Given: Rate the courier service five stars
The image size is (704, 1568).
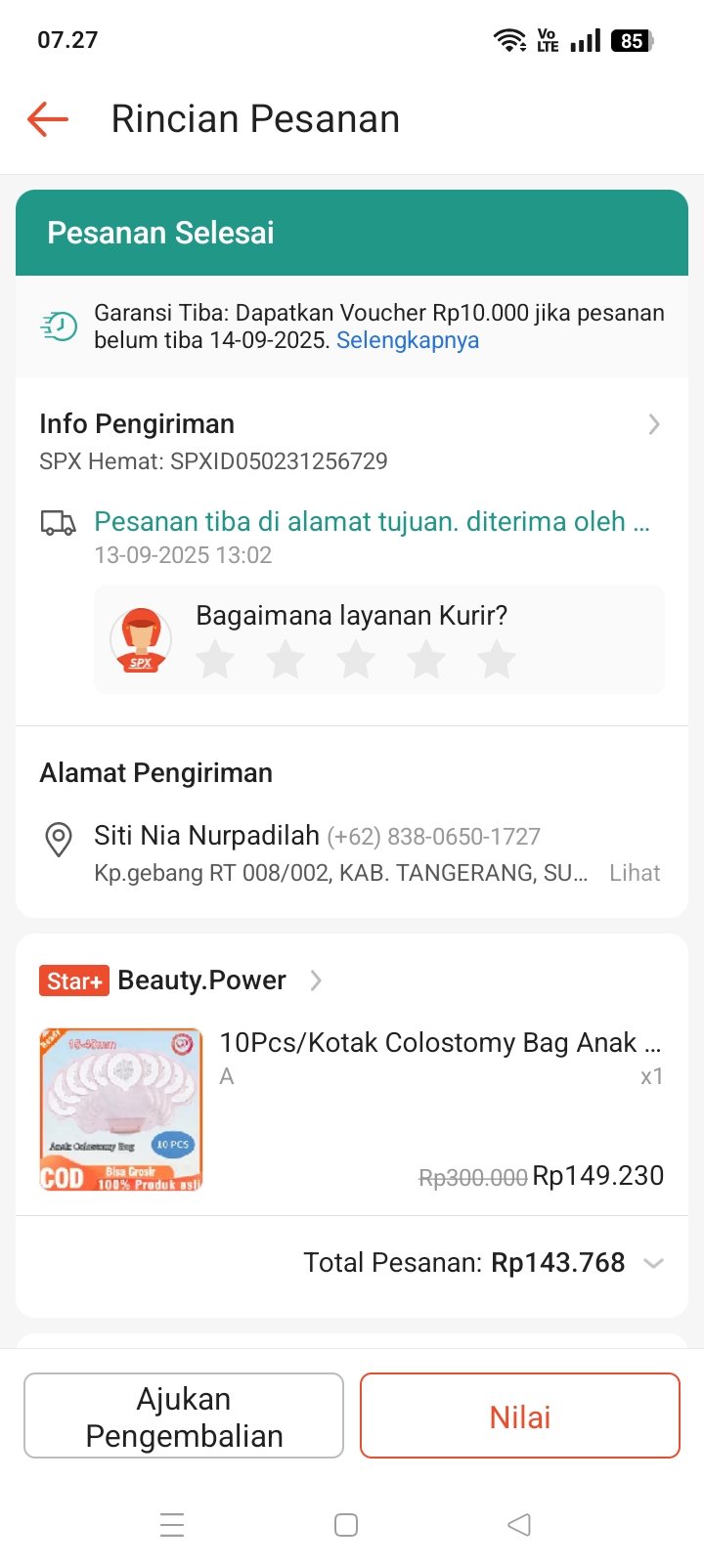Looking at the screenshot, I should (x=497, y=660).
